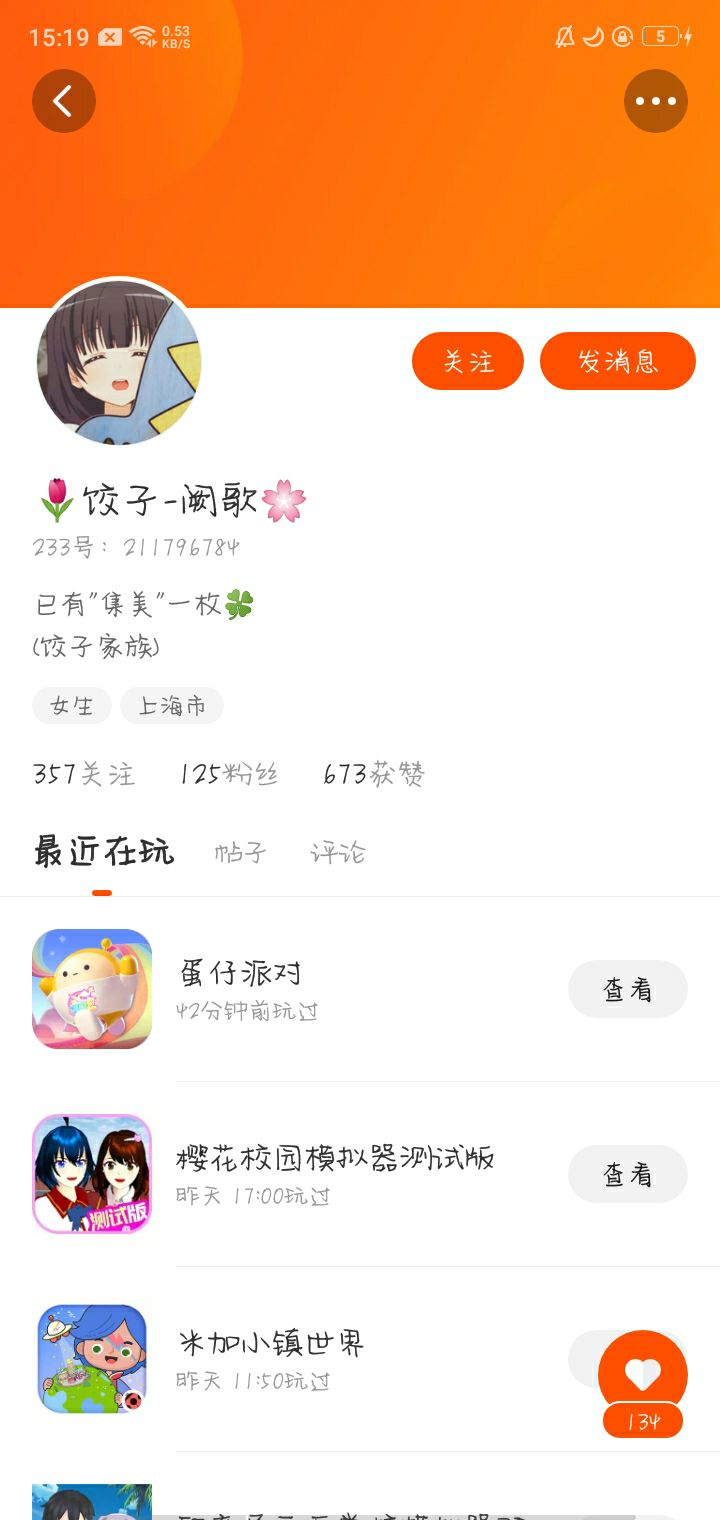
Task: Tap 查看 for 蛋仔派对
Action: pos(628,989)
